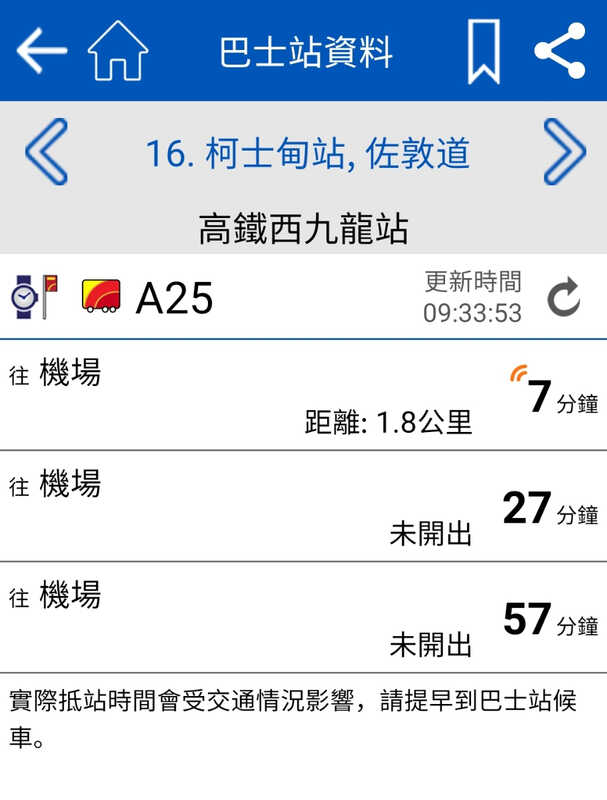Open the 7 分鐘 arrival row
The width and height of the screenshot is (607, 800).
pos(303,396)
